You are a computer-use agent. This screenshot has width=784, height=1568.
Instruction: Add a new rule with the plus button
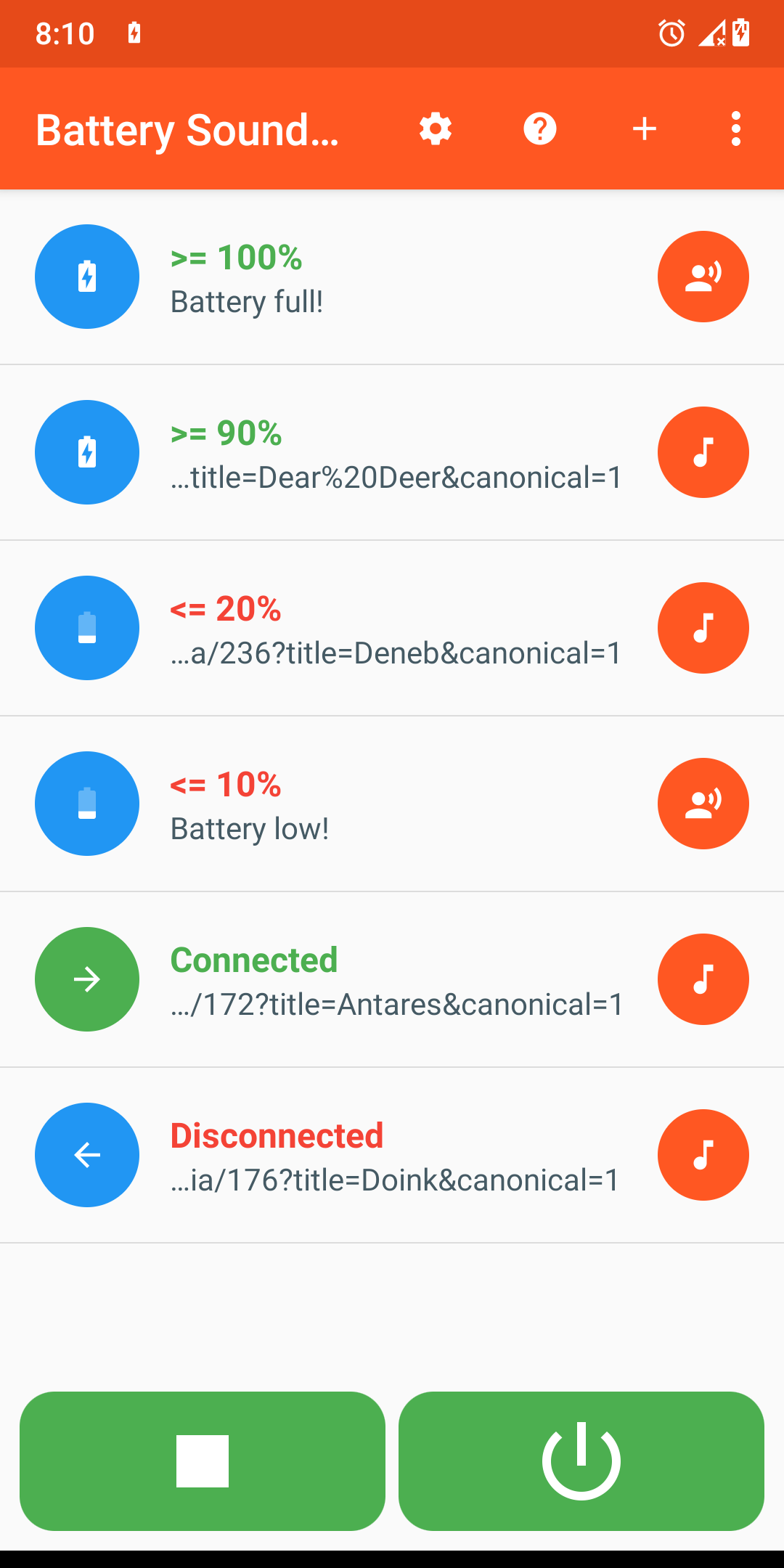645,129
